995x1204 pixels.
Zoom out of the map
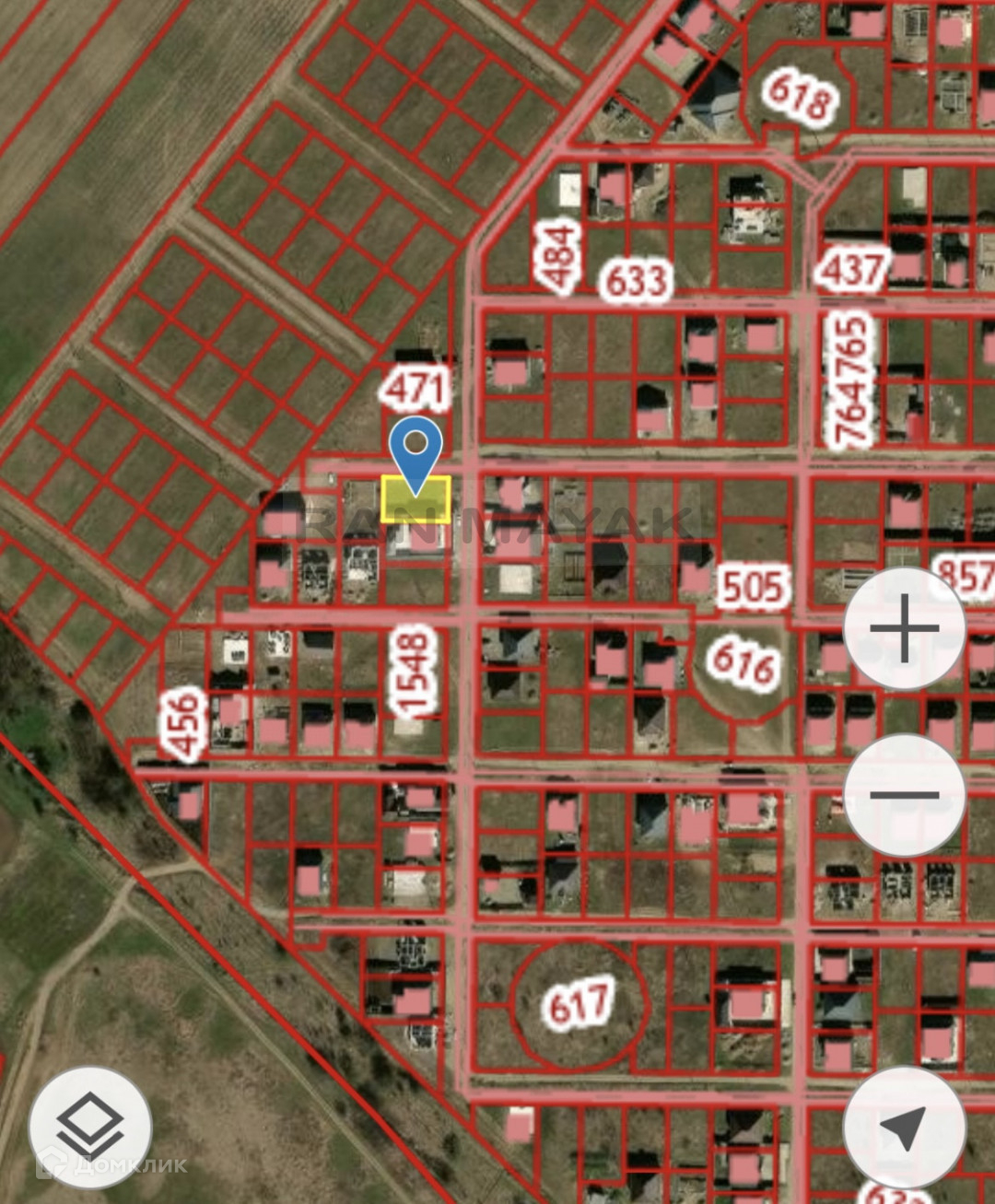(x=904, y=795)
